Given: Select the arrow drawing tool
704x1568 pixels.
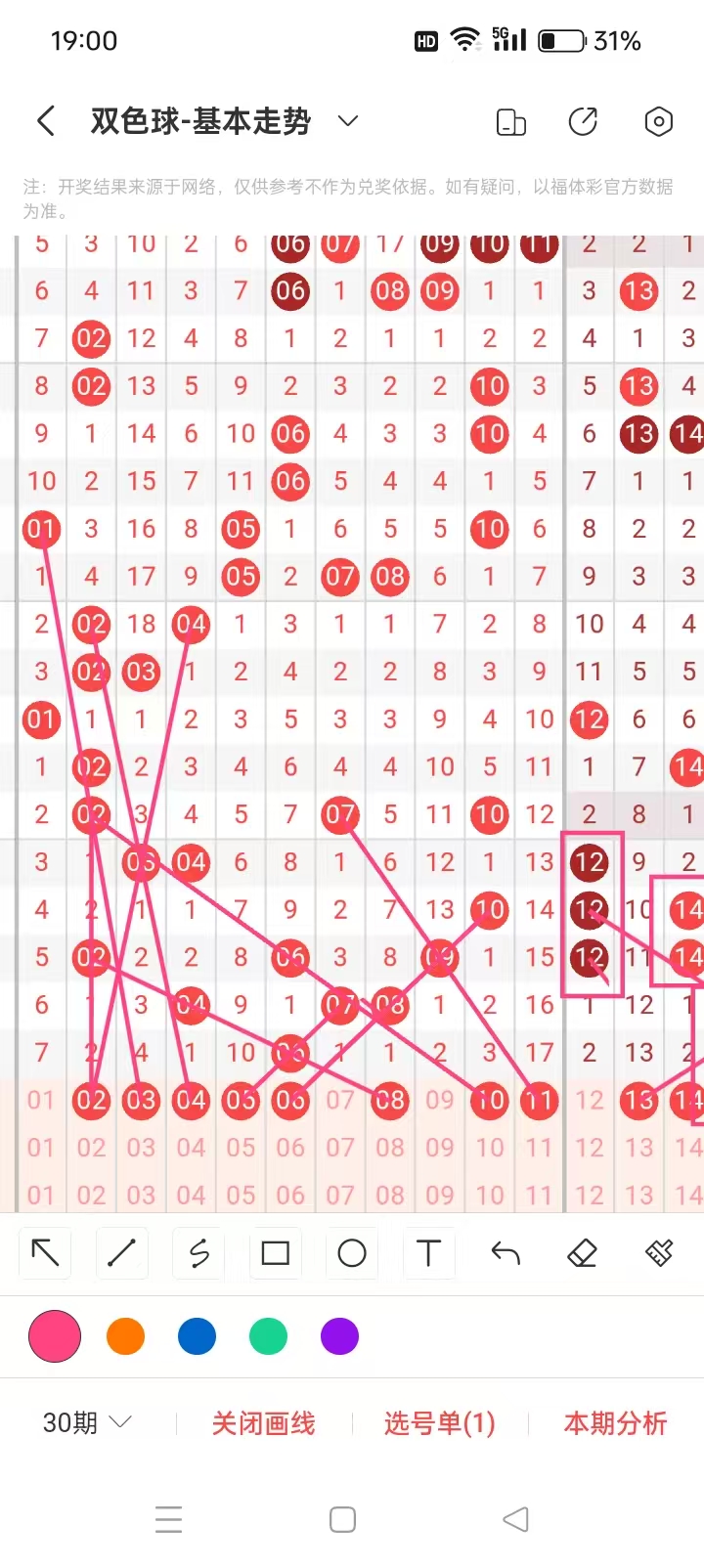Looking at the screenshot, I should tap(45, 1253).
